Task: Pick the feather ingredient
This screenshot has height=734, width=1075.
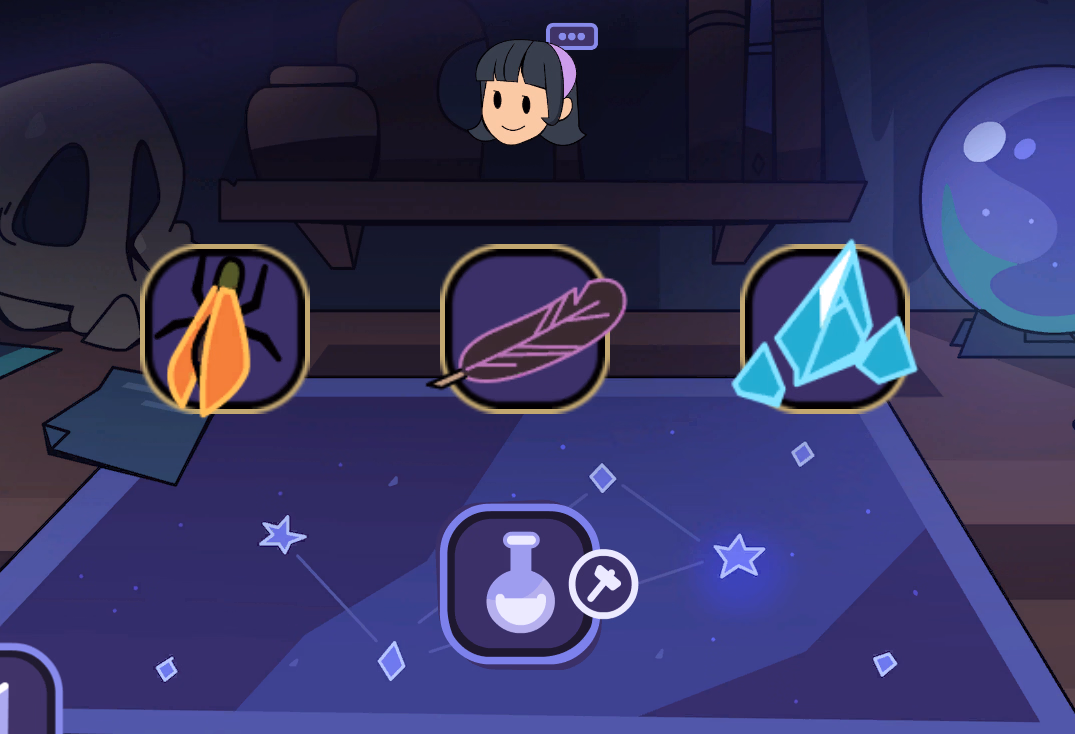Action: [525, 329]
